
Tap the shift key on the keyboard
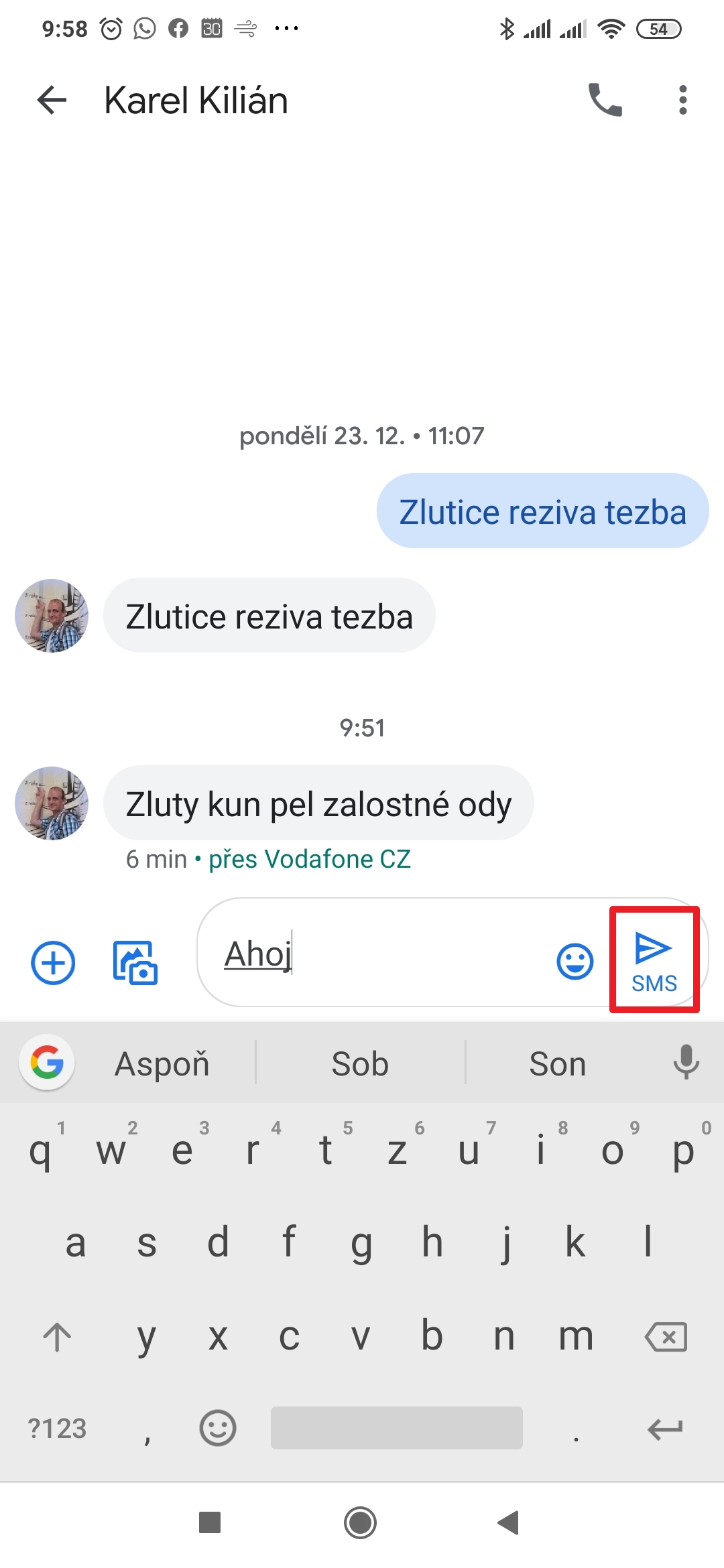(57, 1337)
